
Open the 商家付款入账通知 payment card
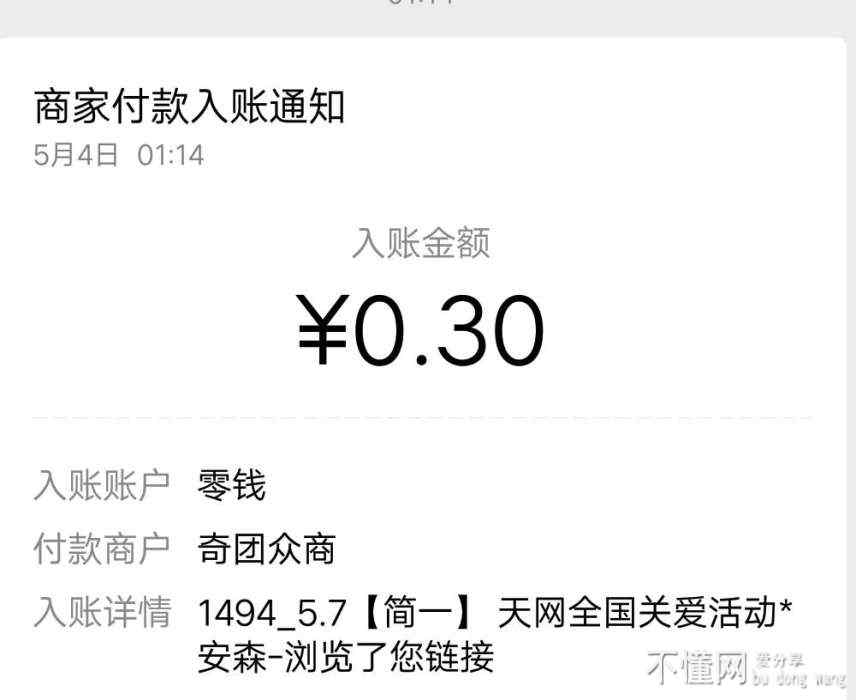[190, 106]
